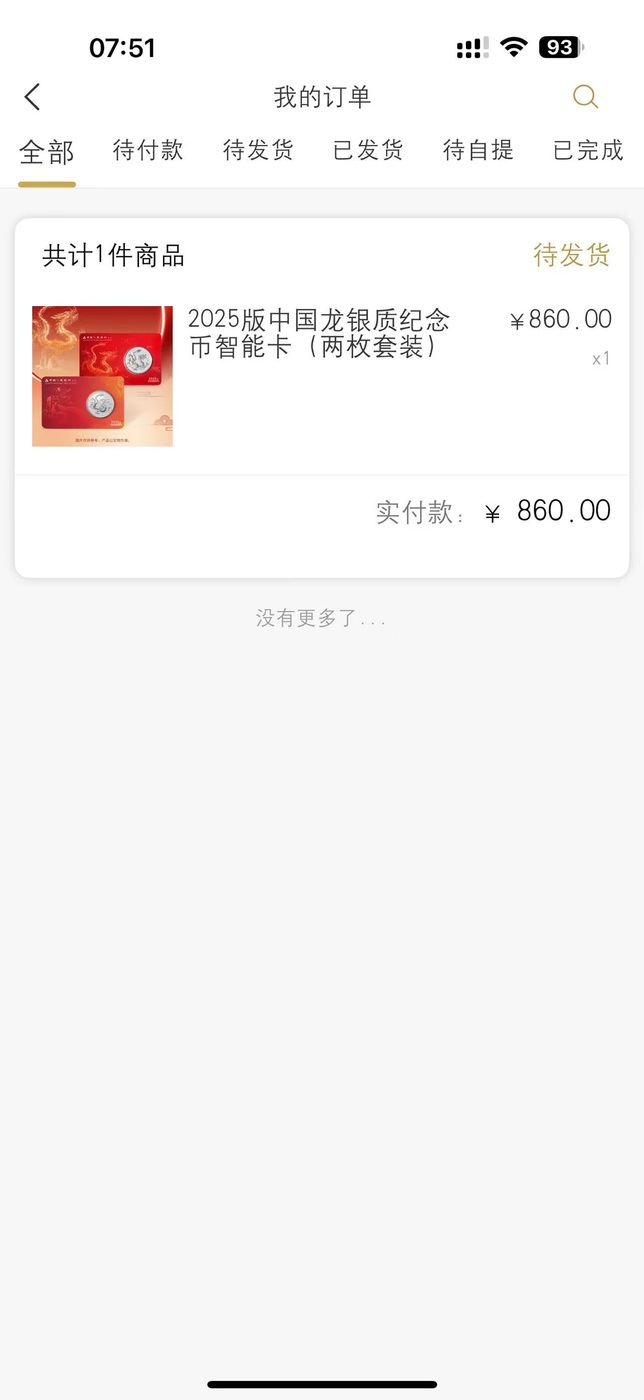Switch to the 待发货 tab
This screenshot has width=644, height=1400.
coord(258,151)
